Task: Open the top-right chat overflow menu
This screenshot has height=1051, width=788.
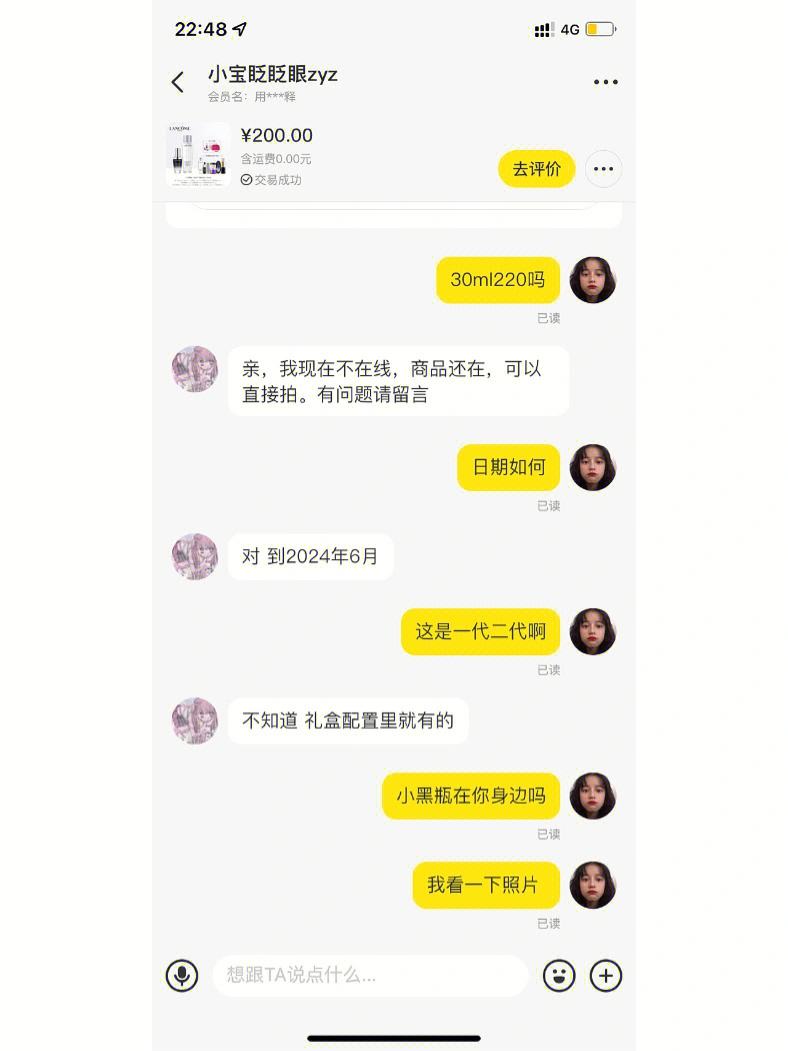Action: [x=605, y=82]
